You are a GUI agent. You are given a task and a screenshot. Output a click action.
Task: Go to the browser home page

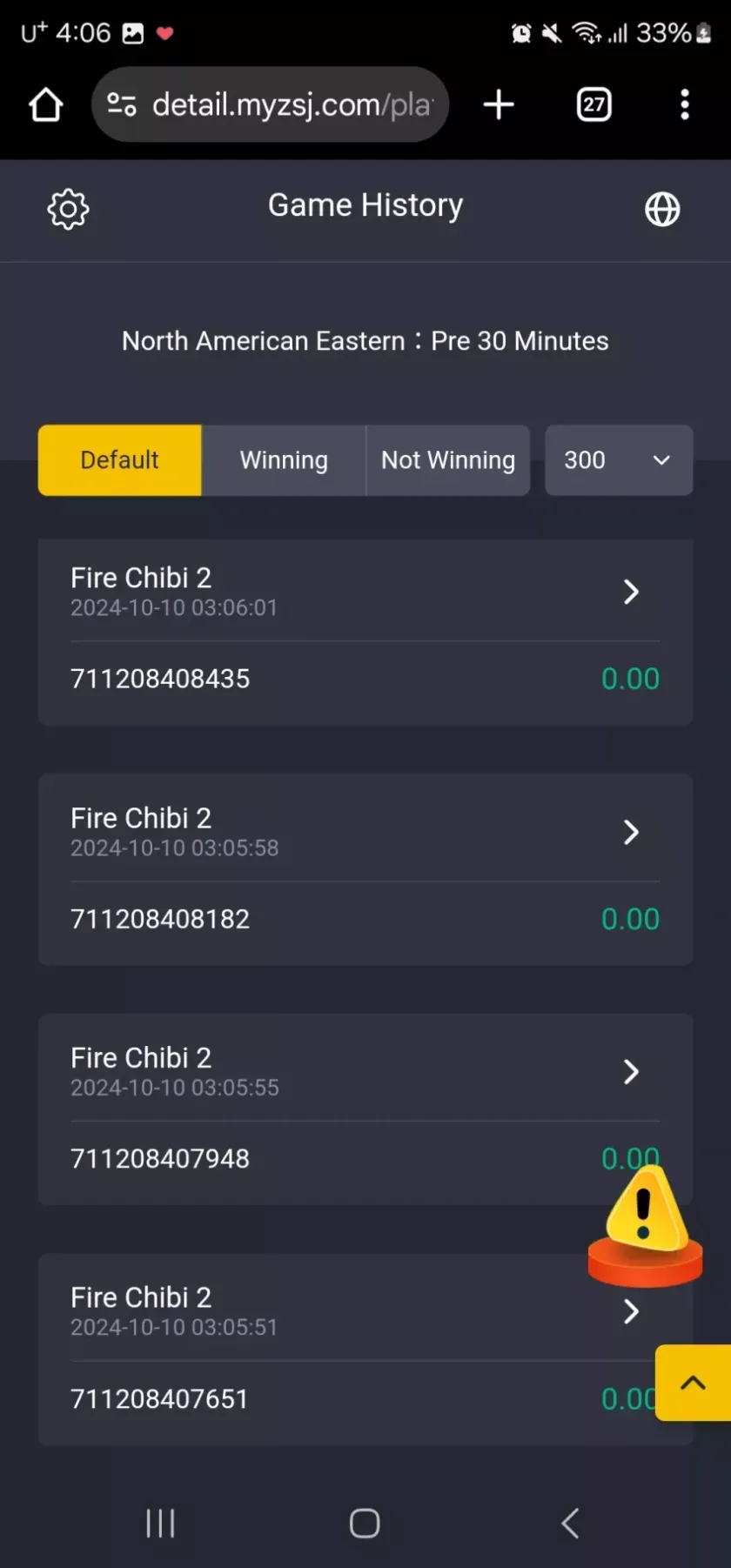[x=46, y=105]
